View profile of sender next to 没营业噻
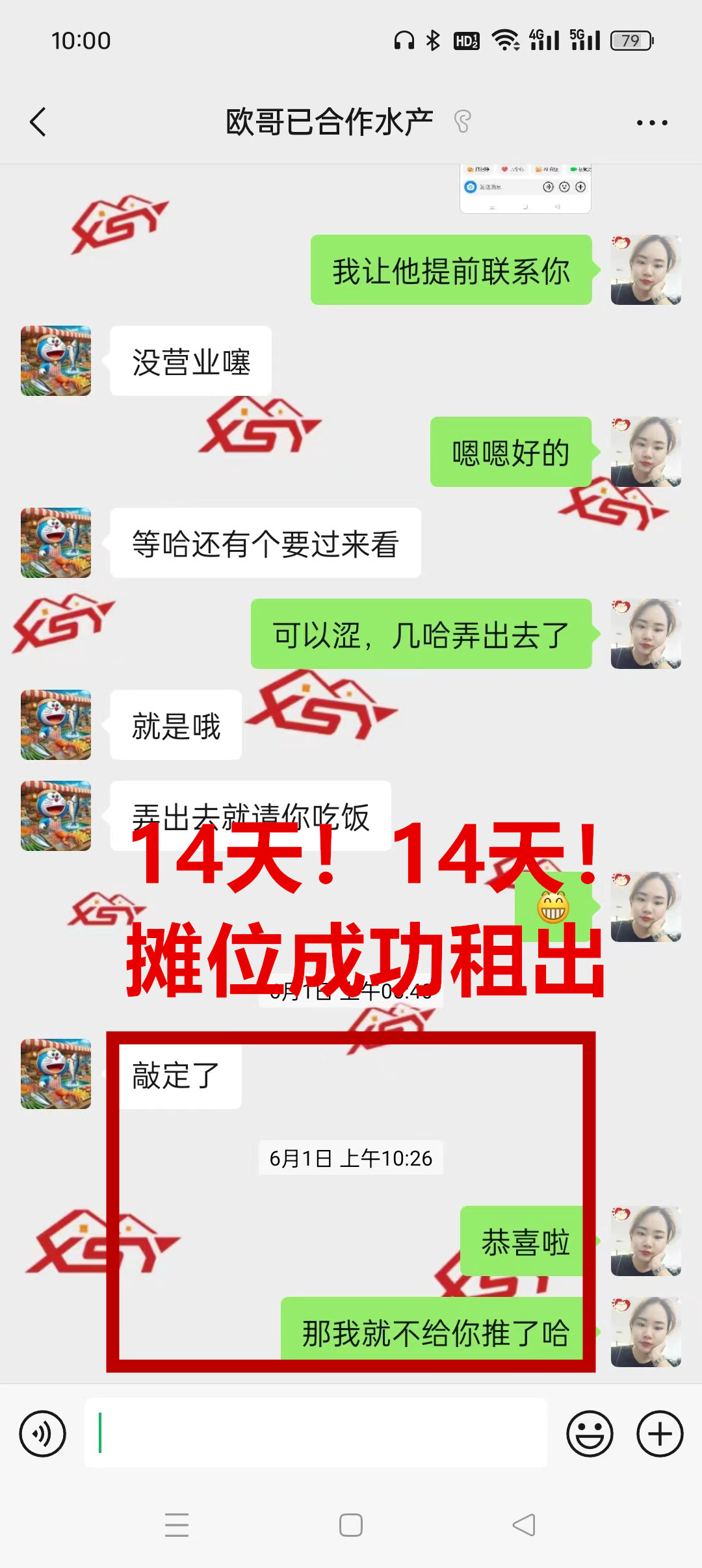702x1568 pixels. click(56, 361)
